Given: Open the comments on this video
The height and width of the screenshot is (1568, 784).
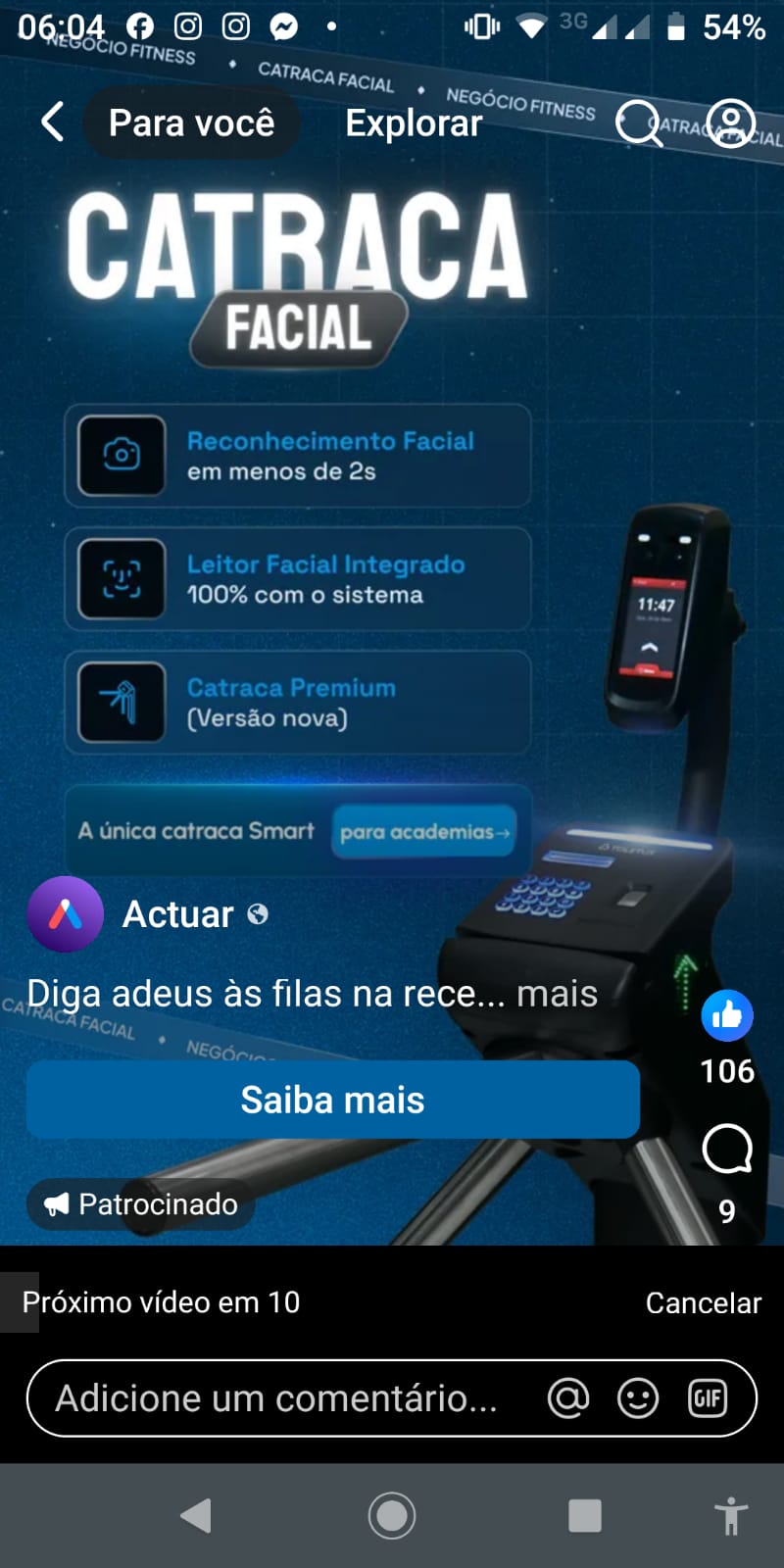Looking at the screenshot, I should pyautogui.click(x=727, y=1150).
